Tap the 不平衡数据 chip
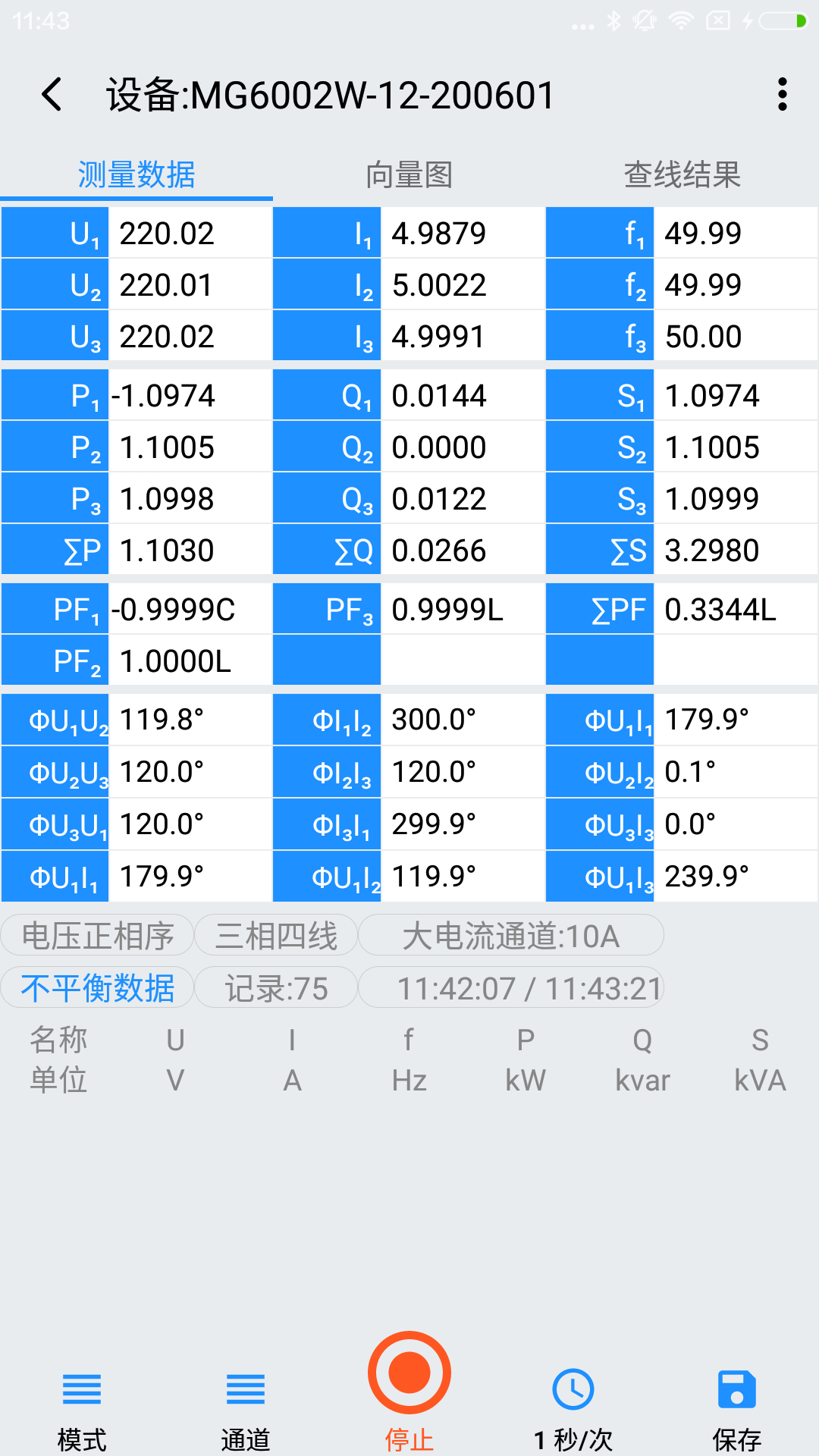The height and width of the screenshot is (1456, 819). 98,987
